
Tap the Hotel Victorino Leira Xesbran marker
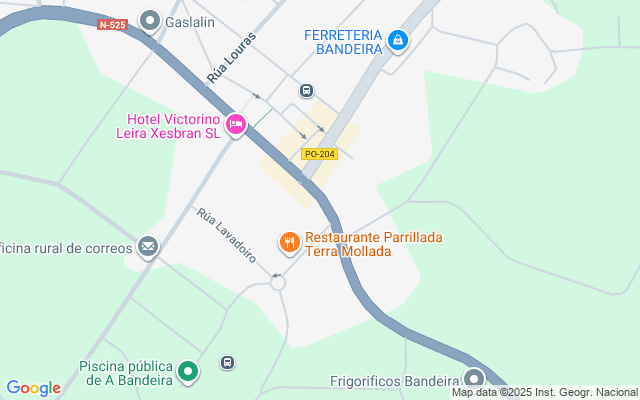tap(236, 125)
